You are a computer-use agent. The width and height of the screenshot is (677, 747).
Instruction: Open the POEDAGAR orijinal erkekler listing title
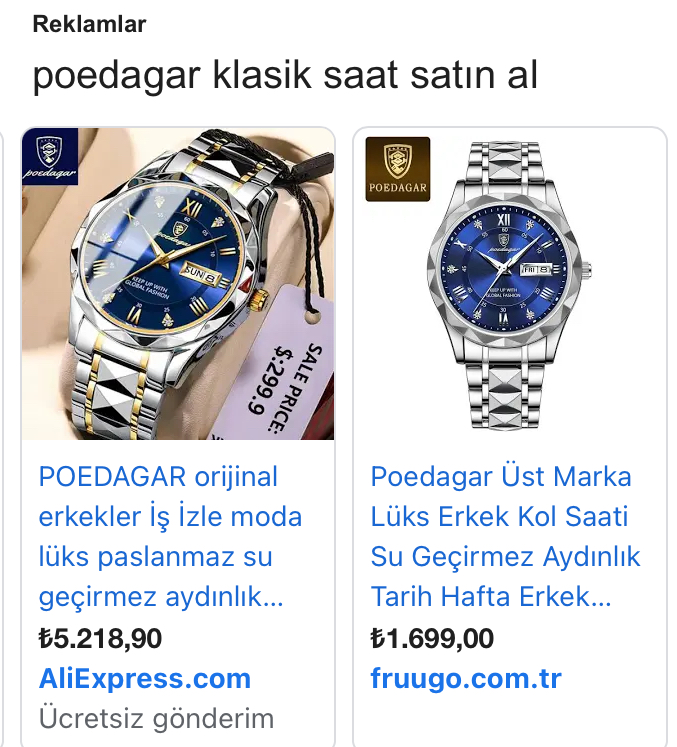click(x=170, y=536)
